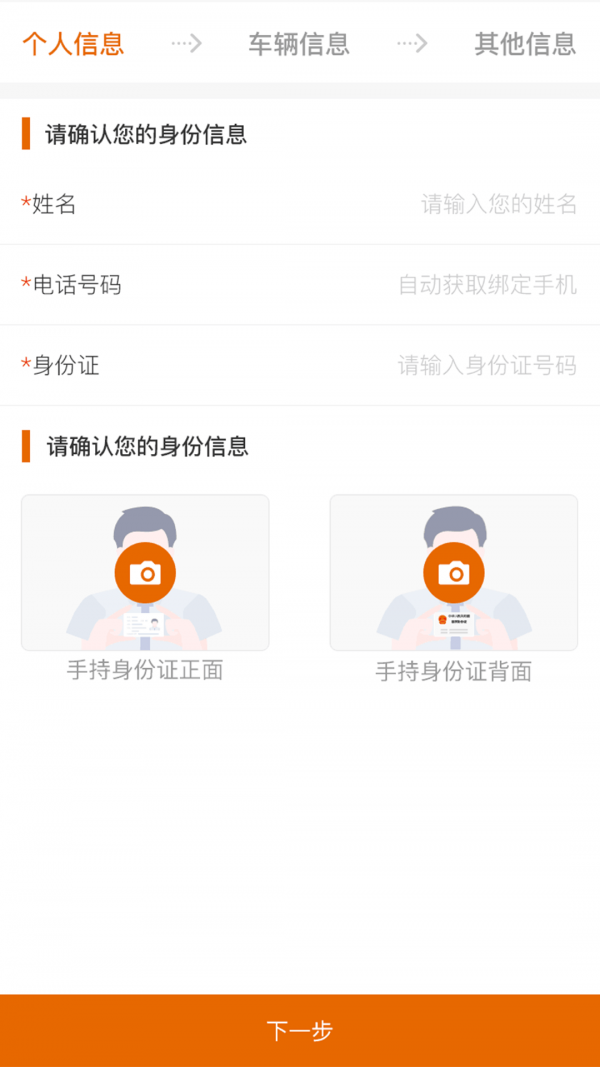Upload the 手持身份证正面 photo
The width and height of the screenshot is (600, 1067).
coord(145,573)
